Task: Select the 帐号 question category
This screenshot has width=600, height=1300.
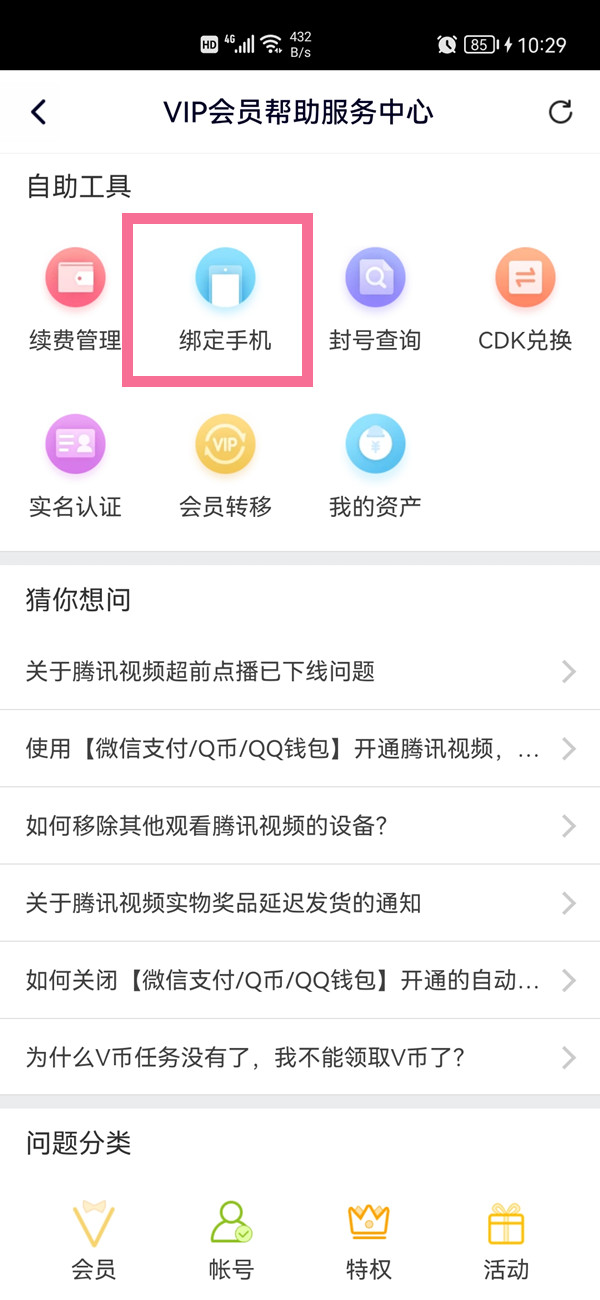Action: [x=231, y=1240]
